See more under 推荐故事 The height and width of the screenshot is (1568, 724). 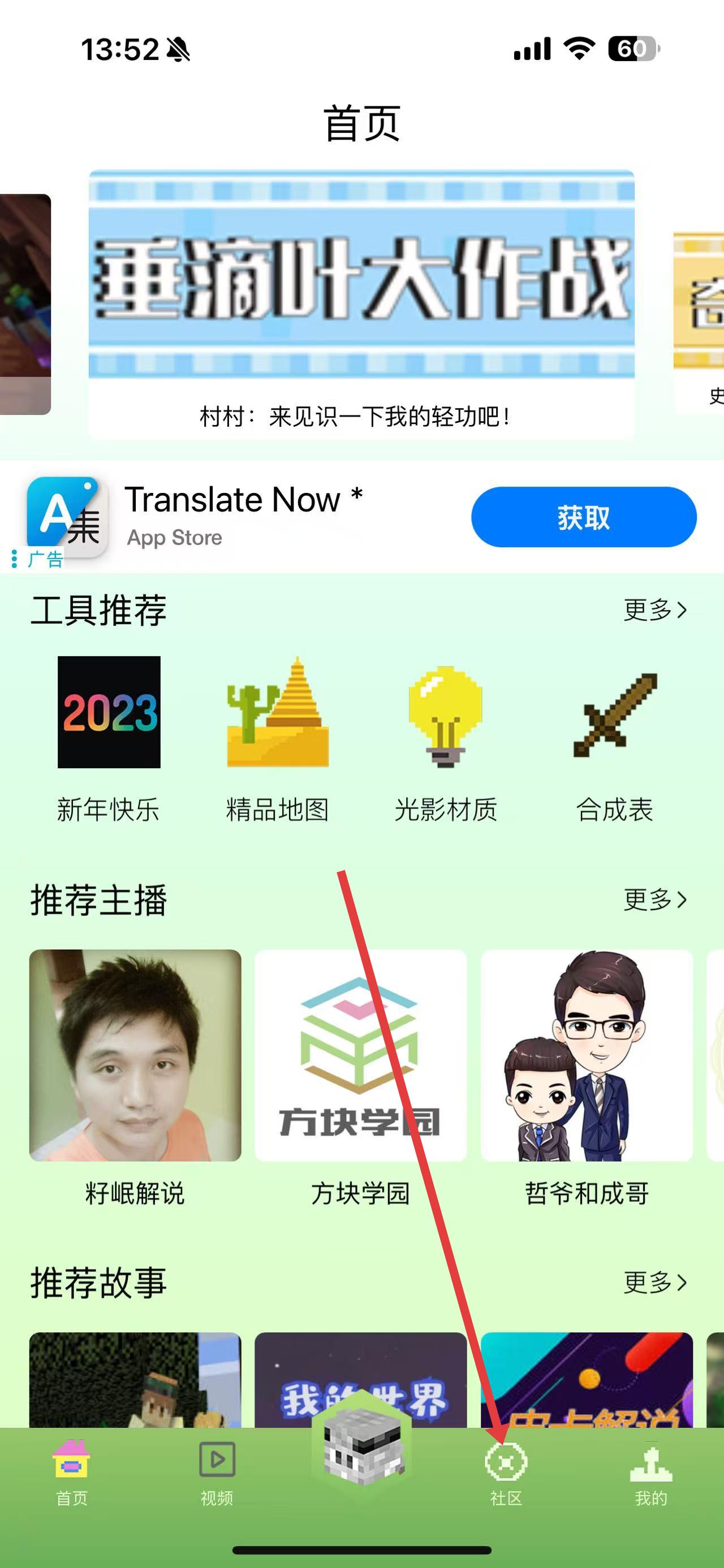pos(654,1283)
